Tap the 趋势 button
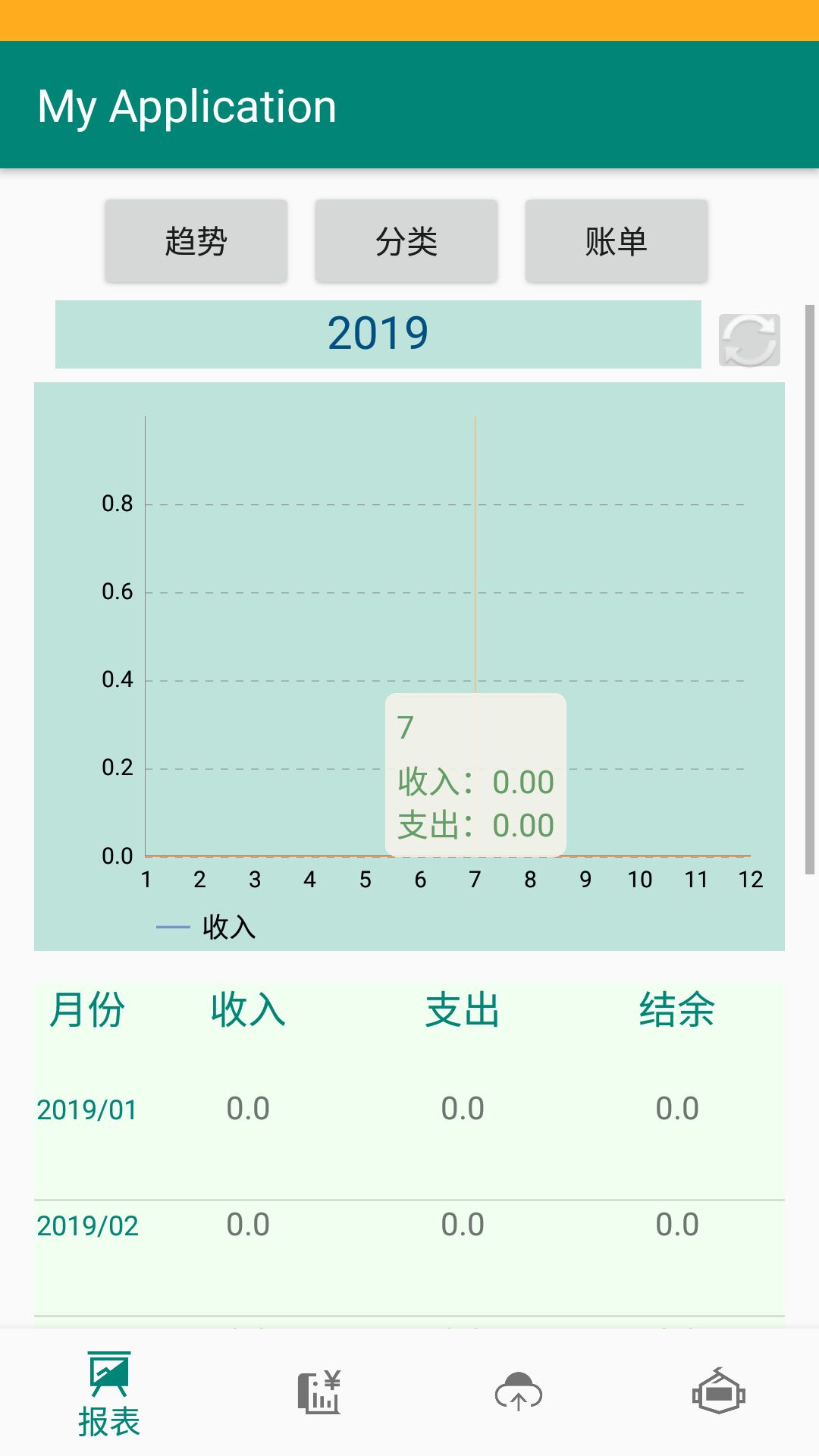The image size is (819, 1456). [x=196, y=241]
